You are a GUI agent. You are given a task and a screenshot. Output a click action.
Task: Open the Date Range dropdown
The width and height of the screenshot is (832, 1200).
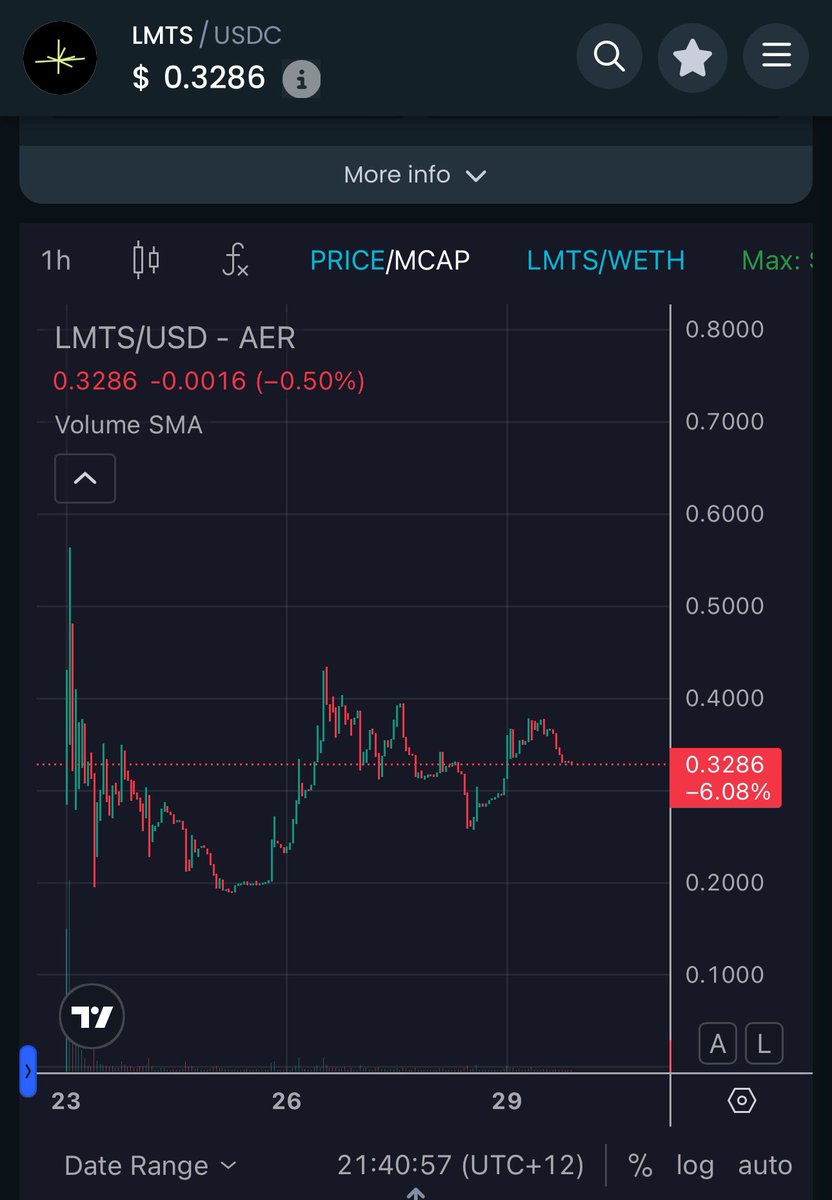click(150, 1165)
